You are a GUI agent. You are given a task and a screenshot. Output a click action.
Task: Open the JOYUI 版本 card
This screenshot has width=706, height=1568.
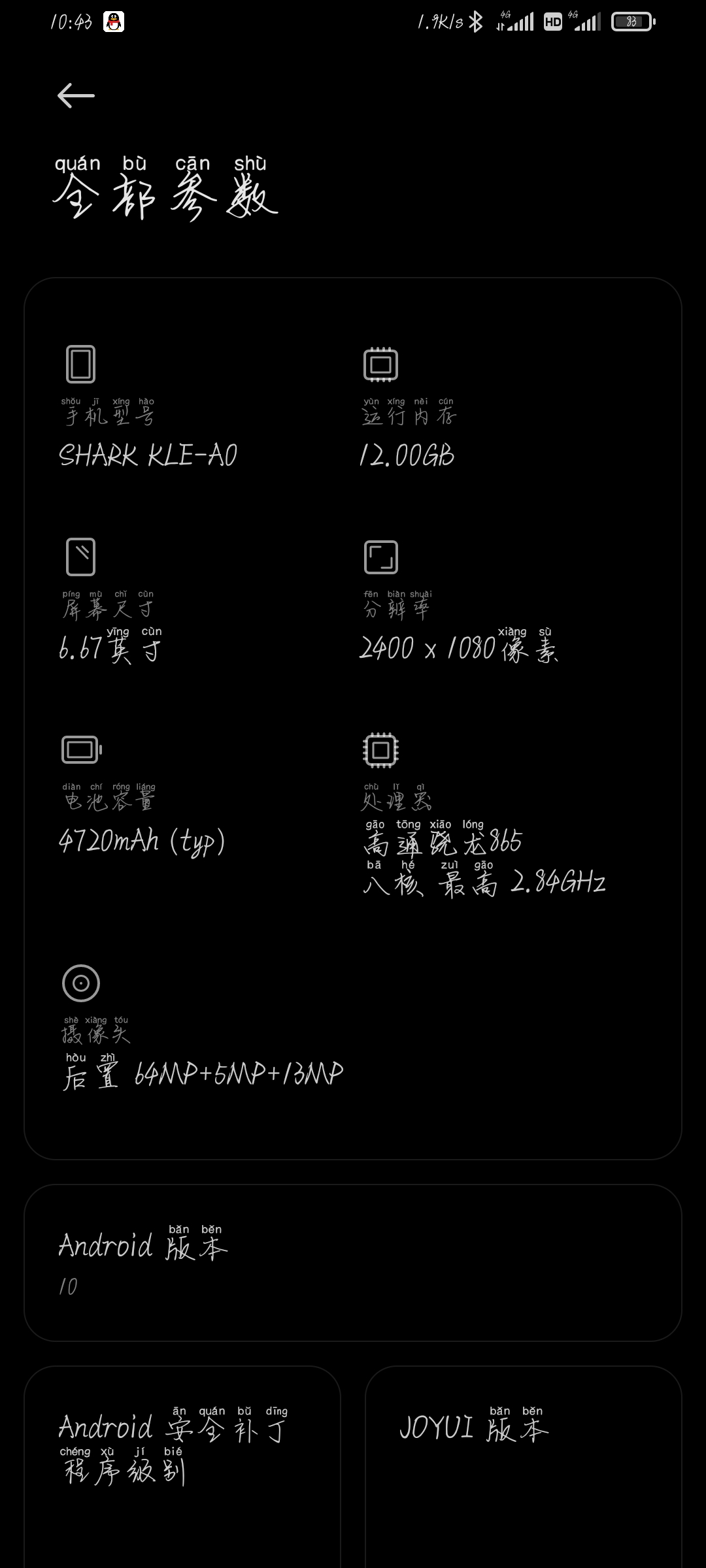(x=524, y=1467)
